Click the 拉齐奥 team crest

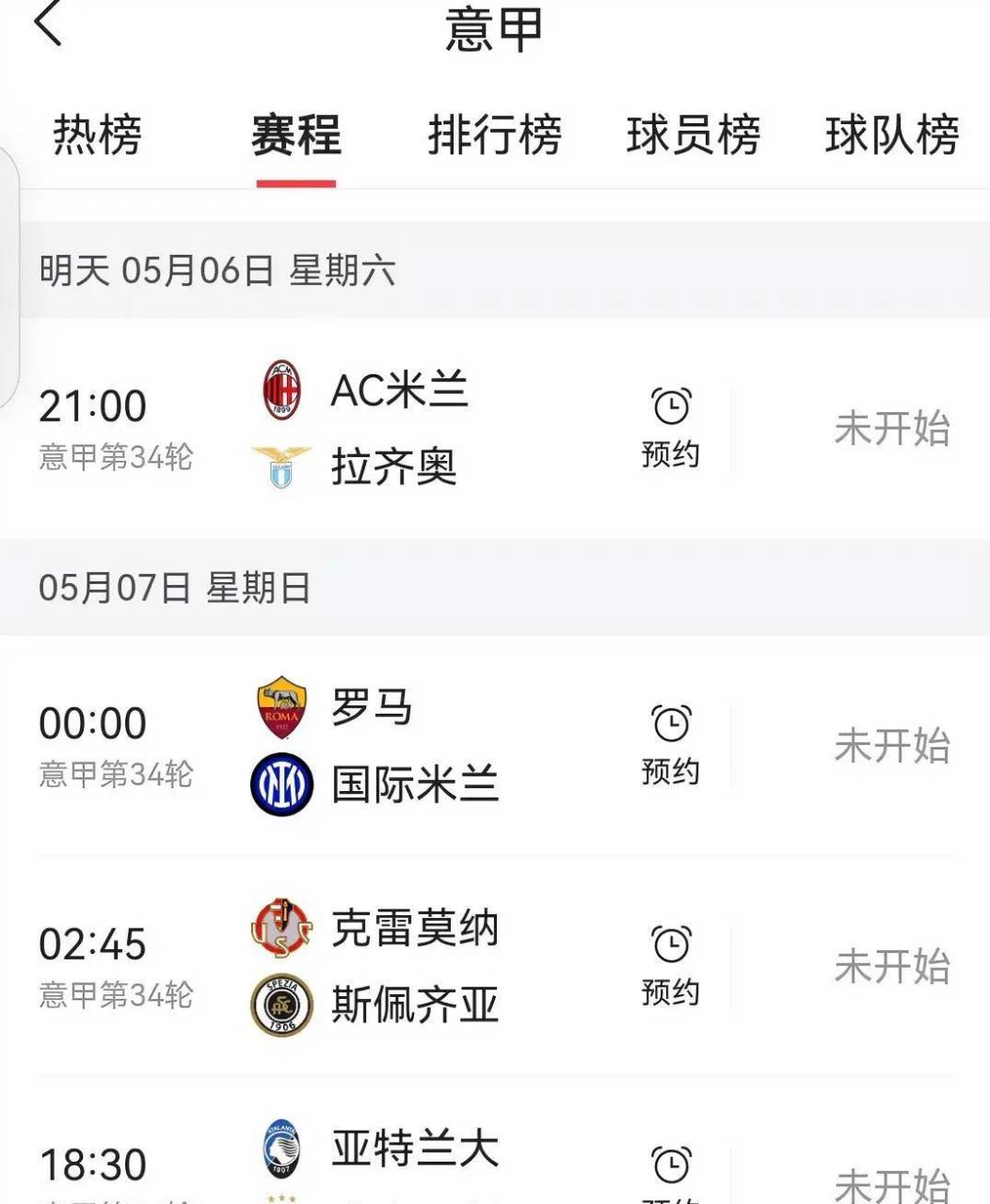pyautogui.click(x=279, y=467)
